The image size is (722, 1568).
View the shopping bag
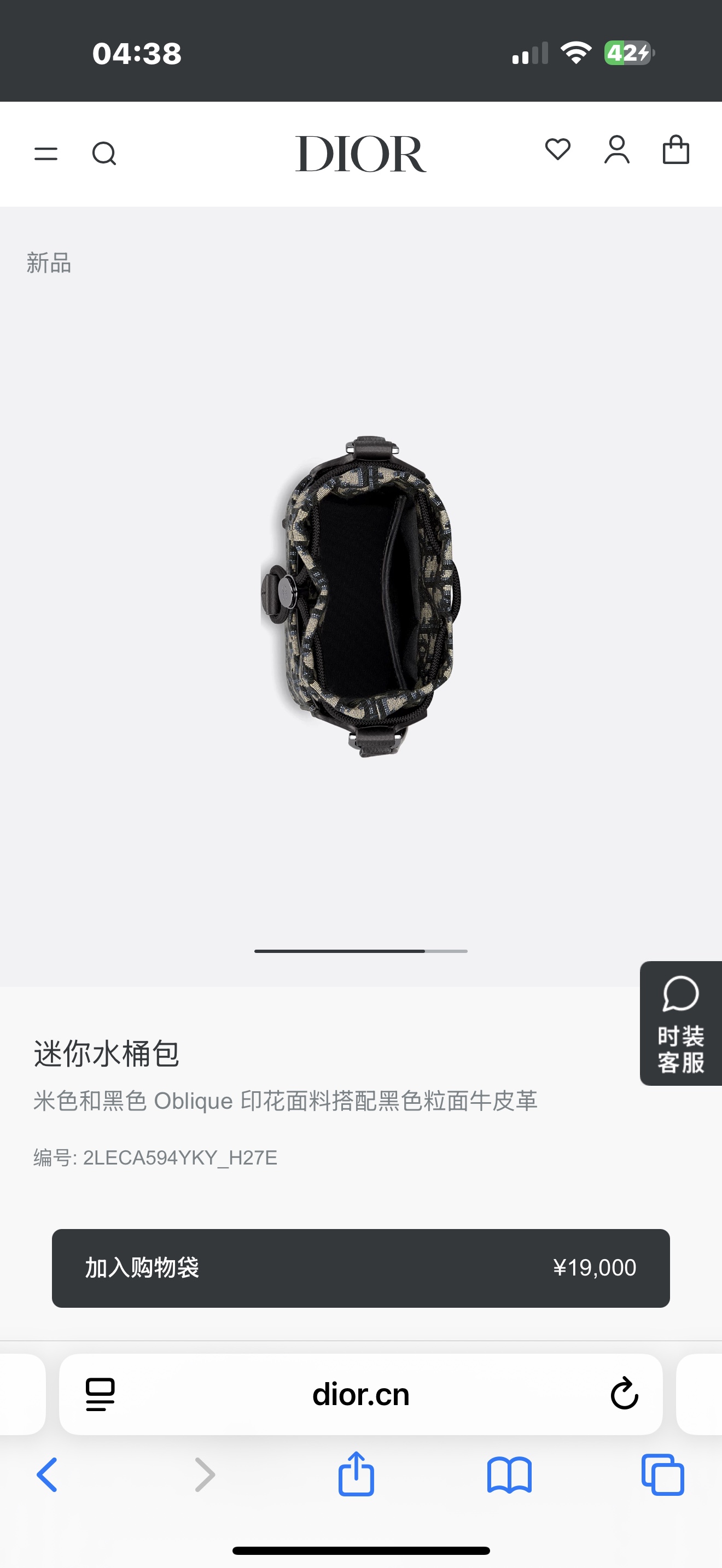click(676, 150)
